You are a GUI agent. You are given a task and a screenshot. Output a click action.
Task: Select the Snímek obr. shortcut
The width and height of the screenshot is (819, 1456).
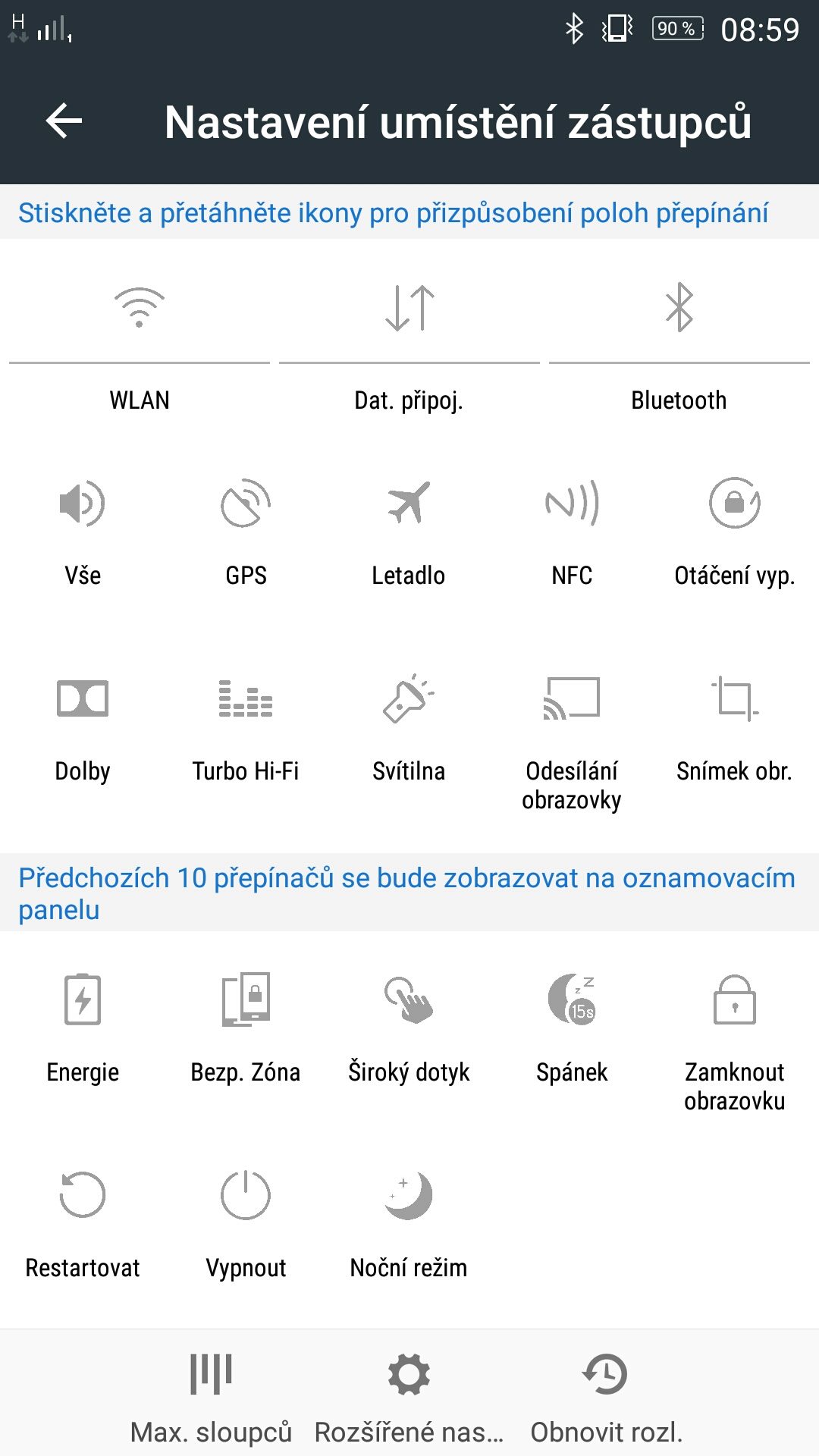pos(735,730)
